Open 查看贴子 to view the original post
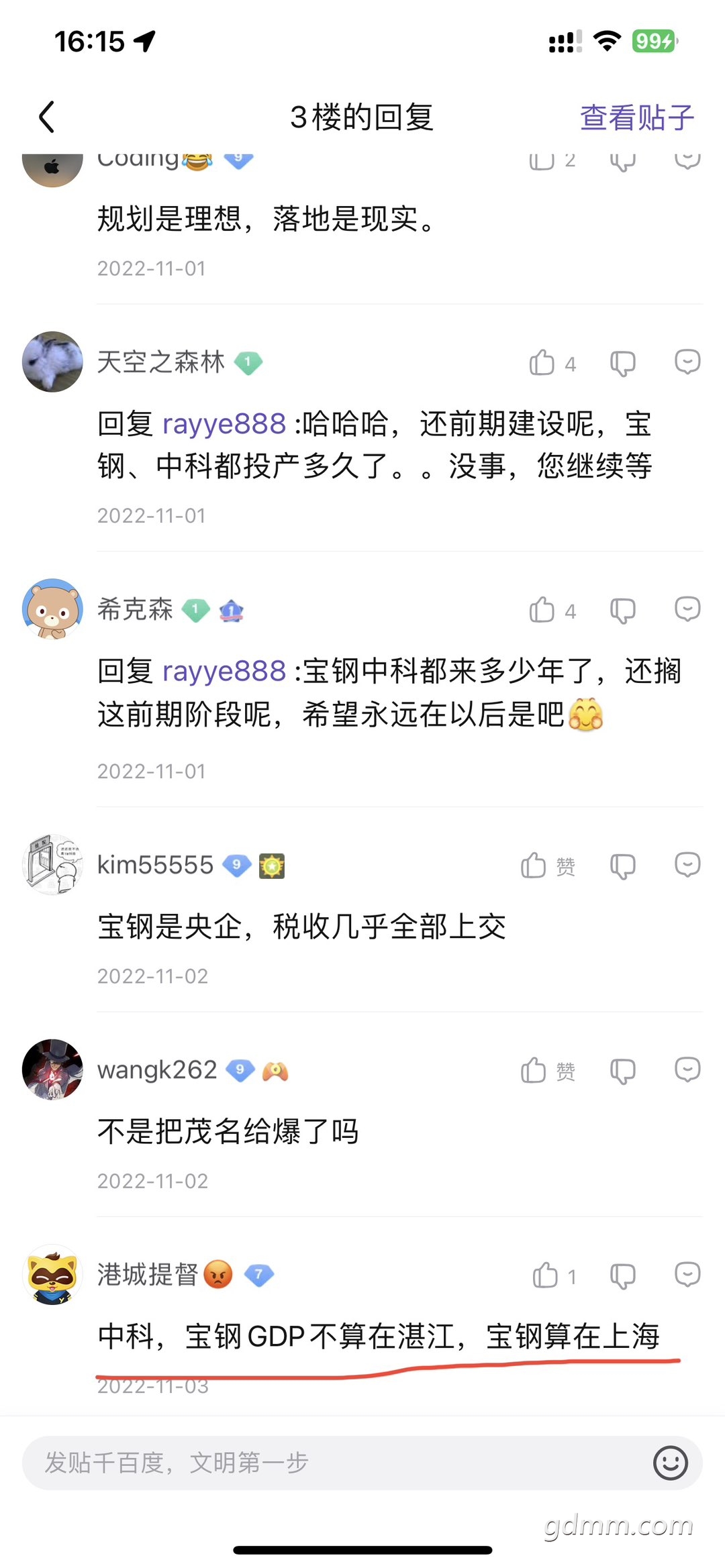 point(636,117)
